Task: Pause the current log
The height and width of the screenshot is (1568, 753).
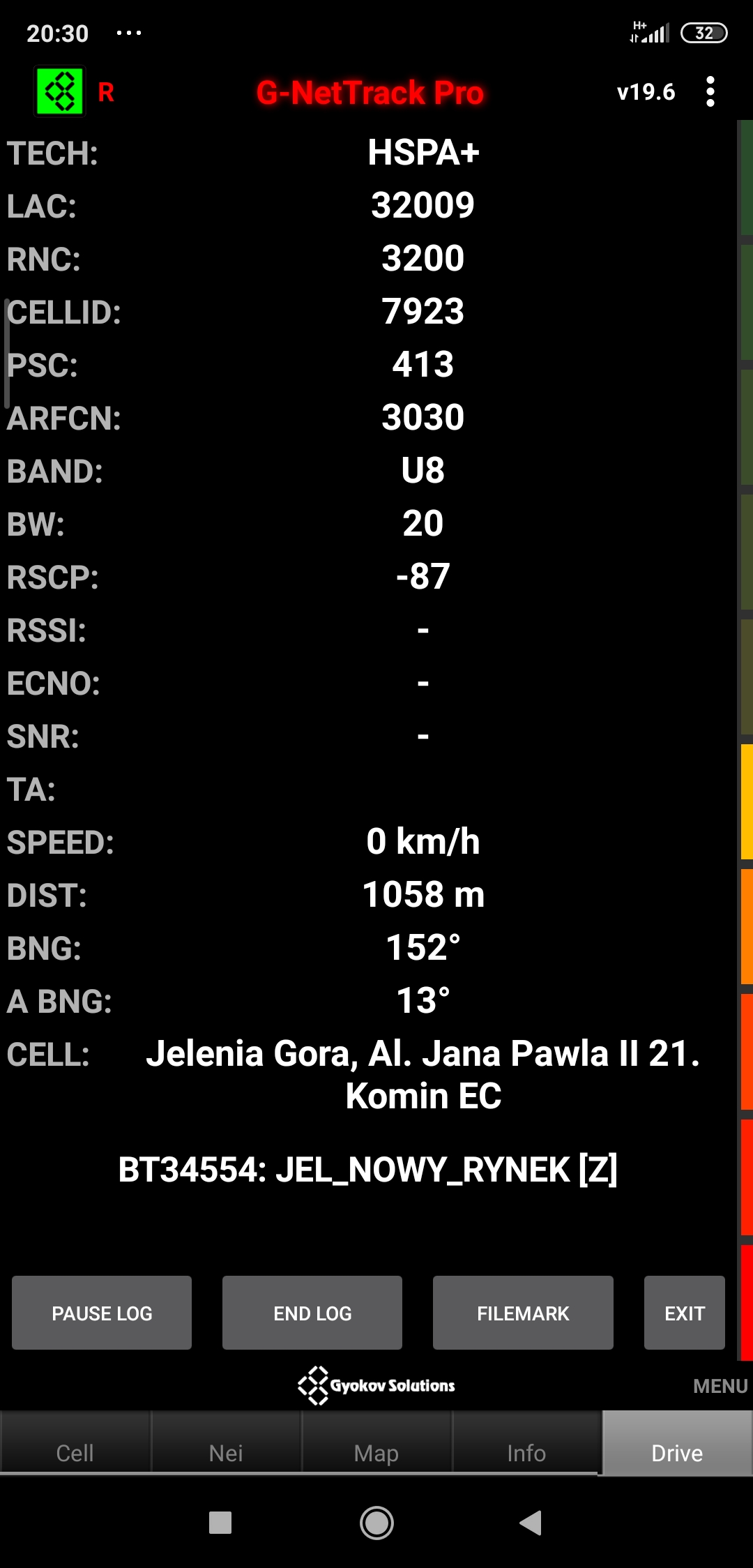Action: coord(102,1313)
